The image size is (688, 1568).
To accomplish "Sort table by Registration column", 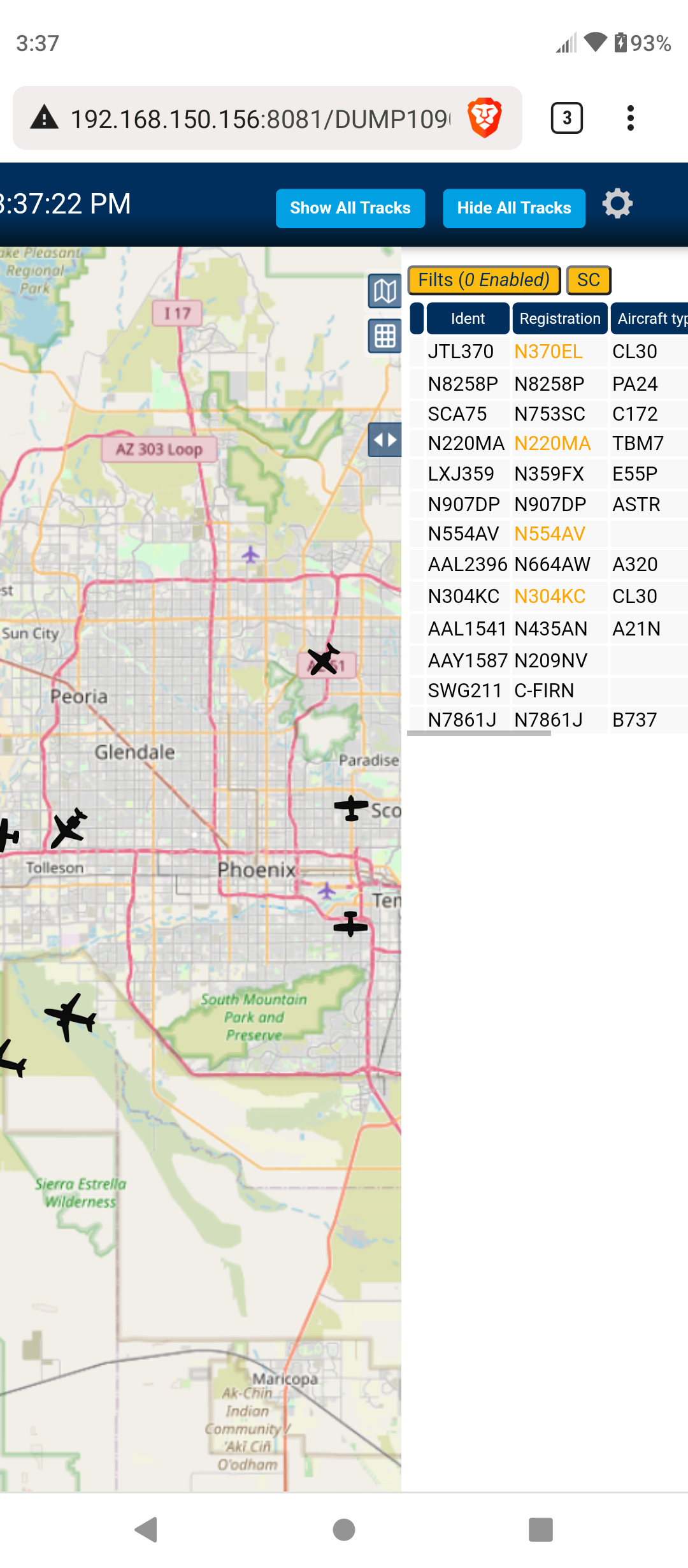I will point(560,318).
